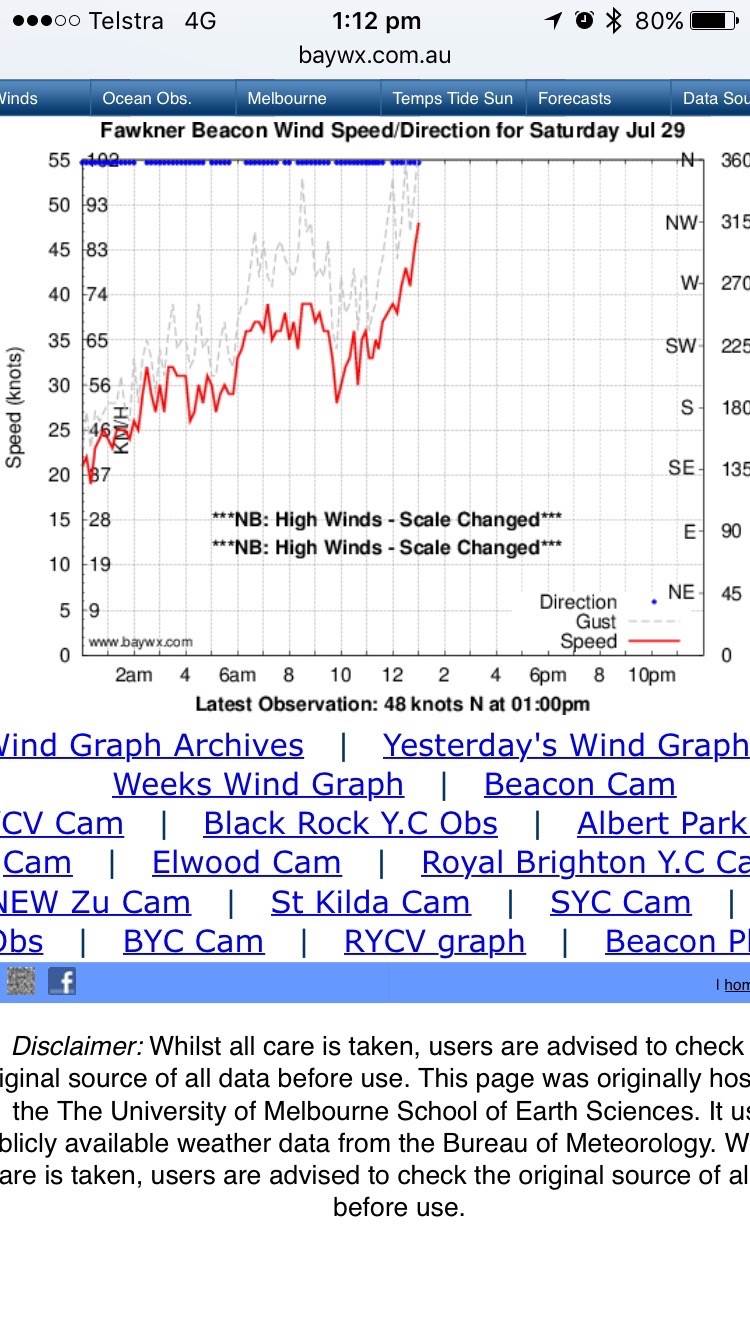Tap the Facebook icon

click(62, 982)
